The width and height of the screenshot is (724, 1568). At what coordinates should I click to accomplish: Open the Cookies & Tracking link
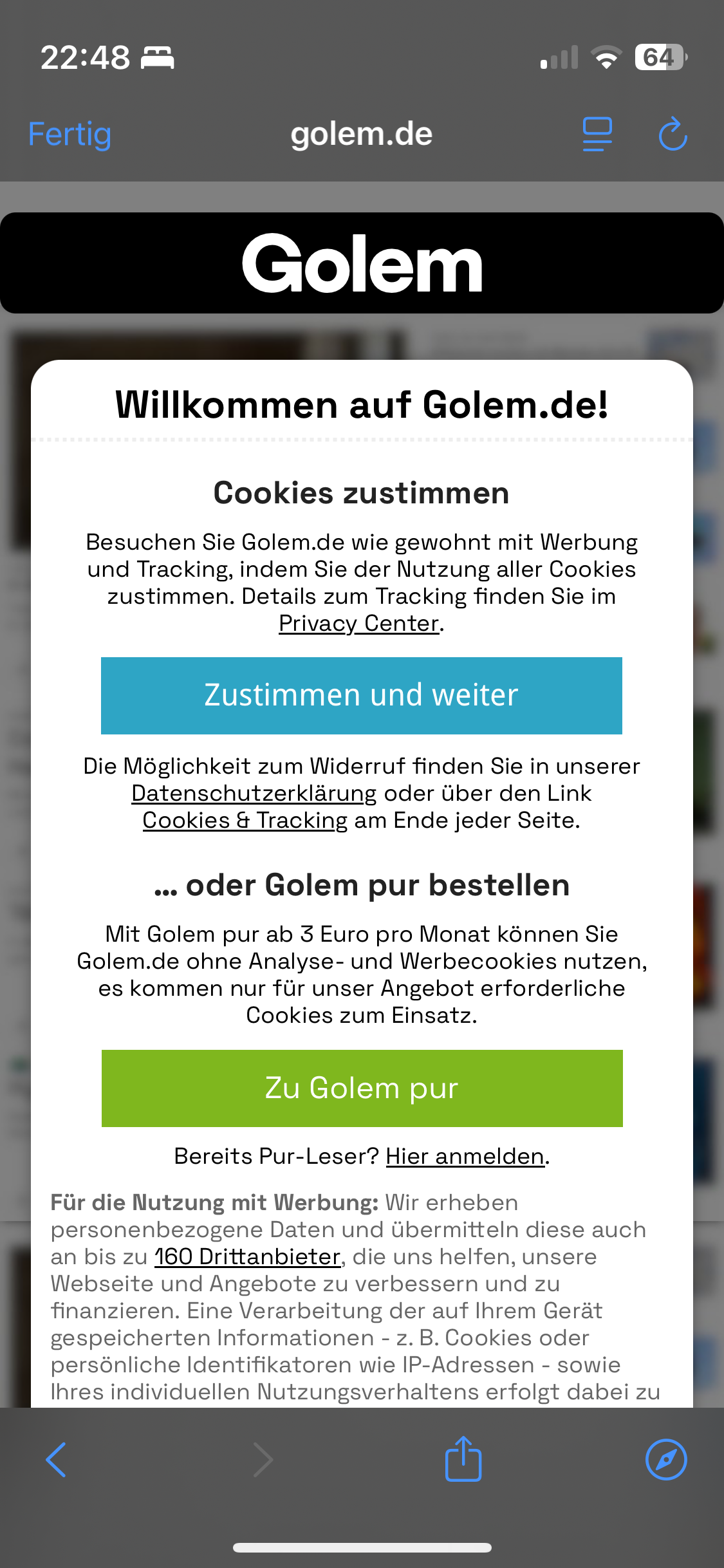245,820
